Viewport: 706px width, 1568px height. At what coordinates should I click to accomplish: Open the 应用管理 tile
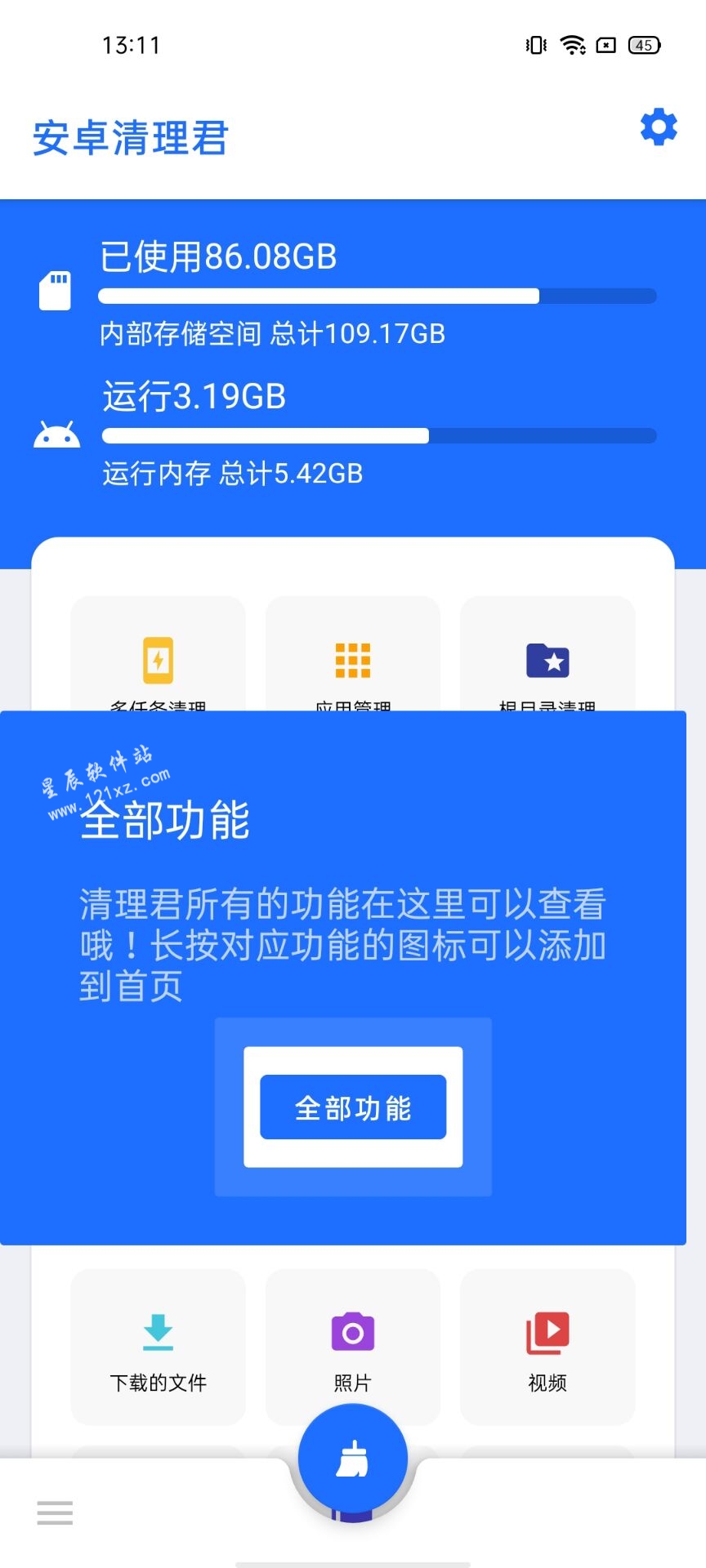pos(353,660)
